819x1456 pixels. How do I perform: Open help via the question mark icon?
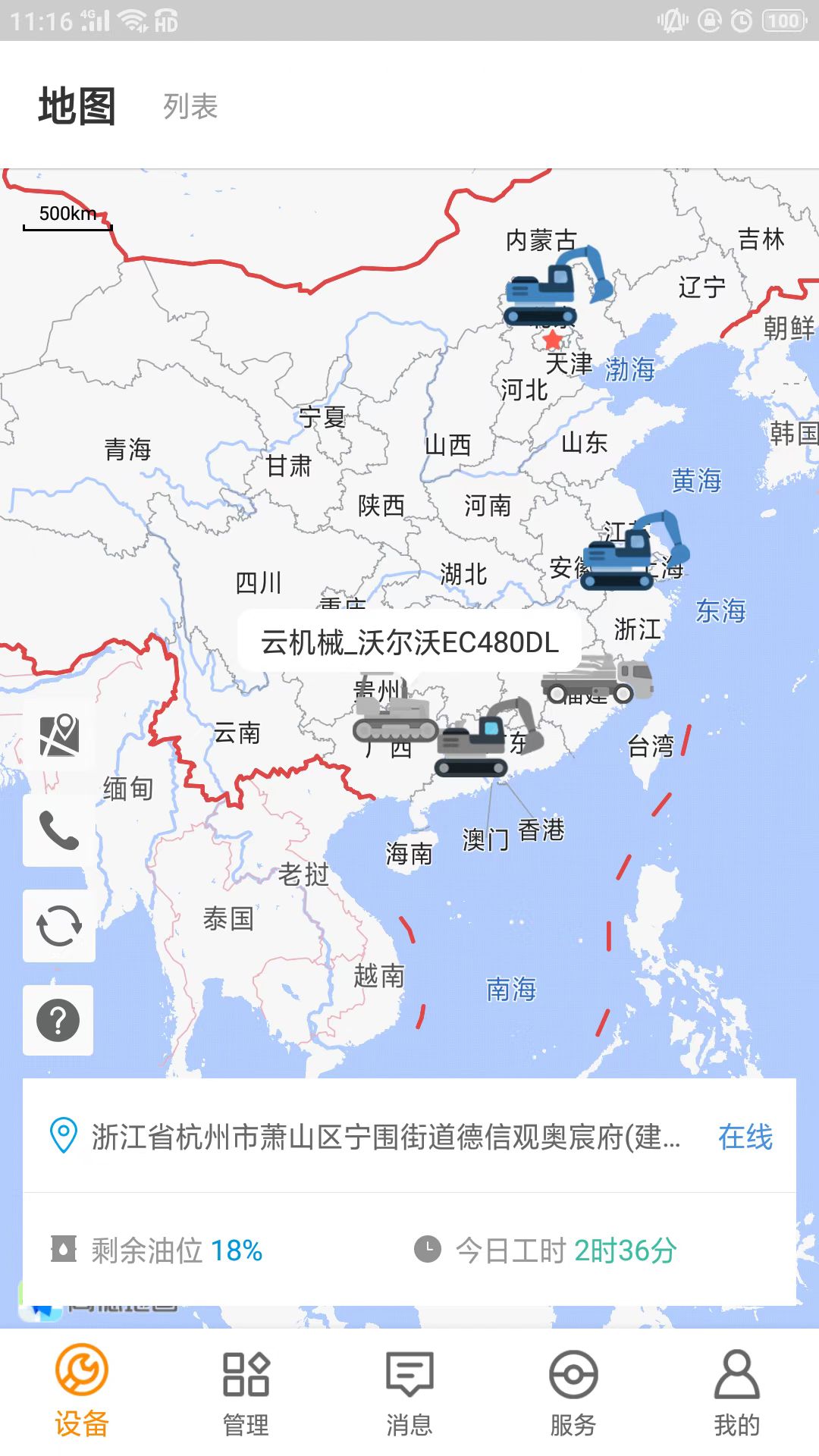click(x=58, y=1021)
